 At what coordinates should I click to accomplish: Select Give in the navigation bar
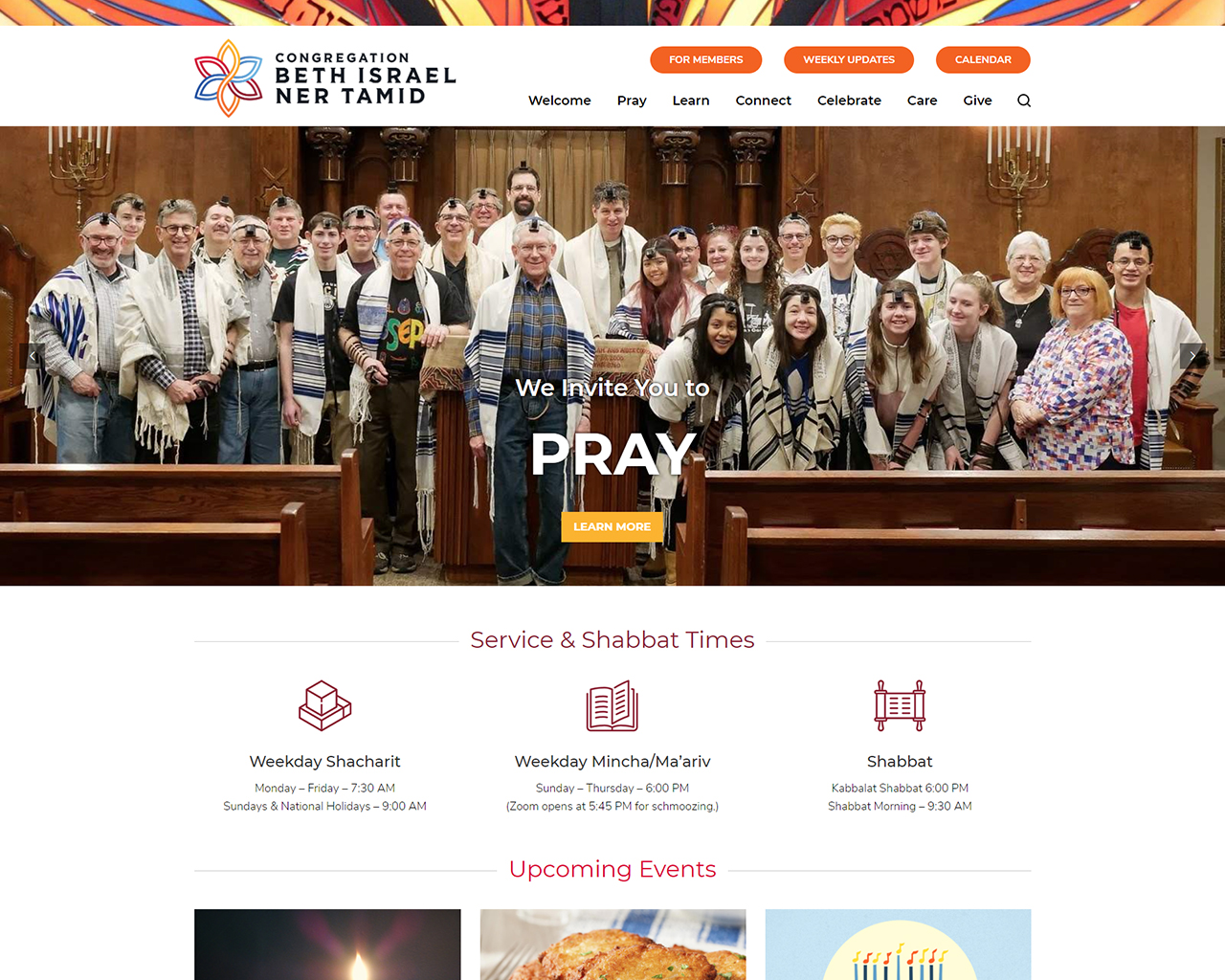pos(977,100)
